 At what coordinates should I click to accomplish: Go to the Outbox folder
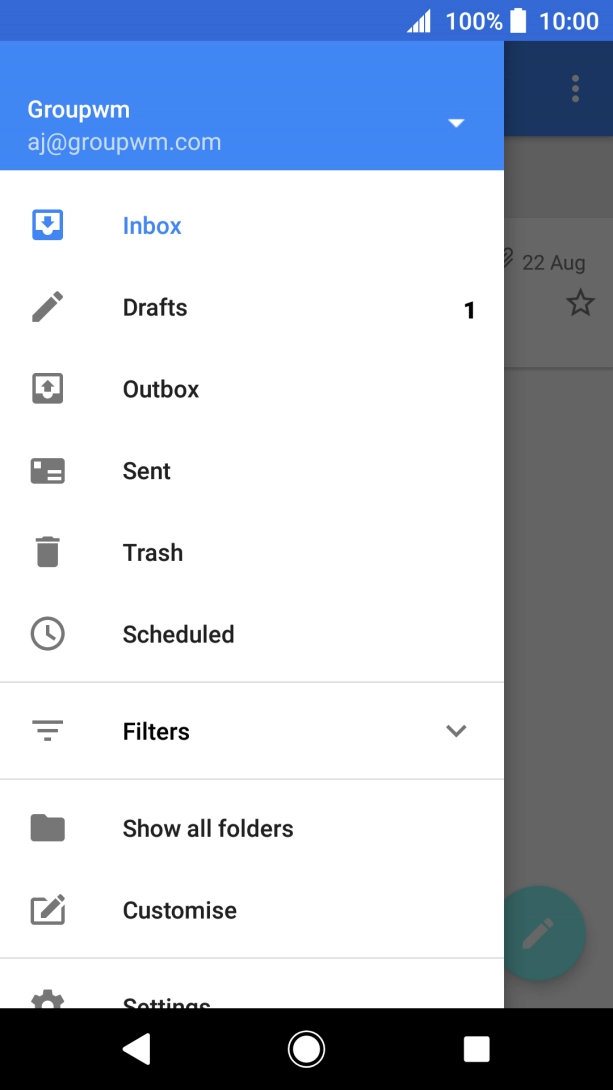(160, 390)
